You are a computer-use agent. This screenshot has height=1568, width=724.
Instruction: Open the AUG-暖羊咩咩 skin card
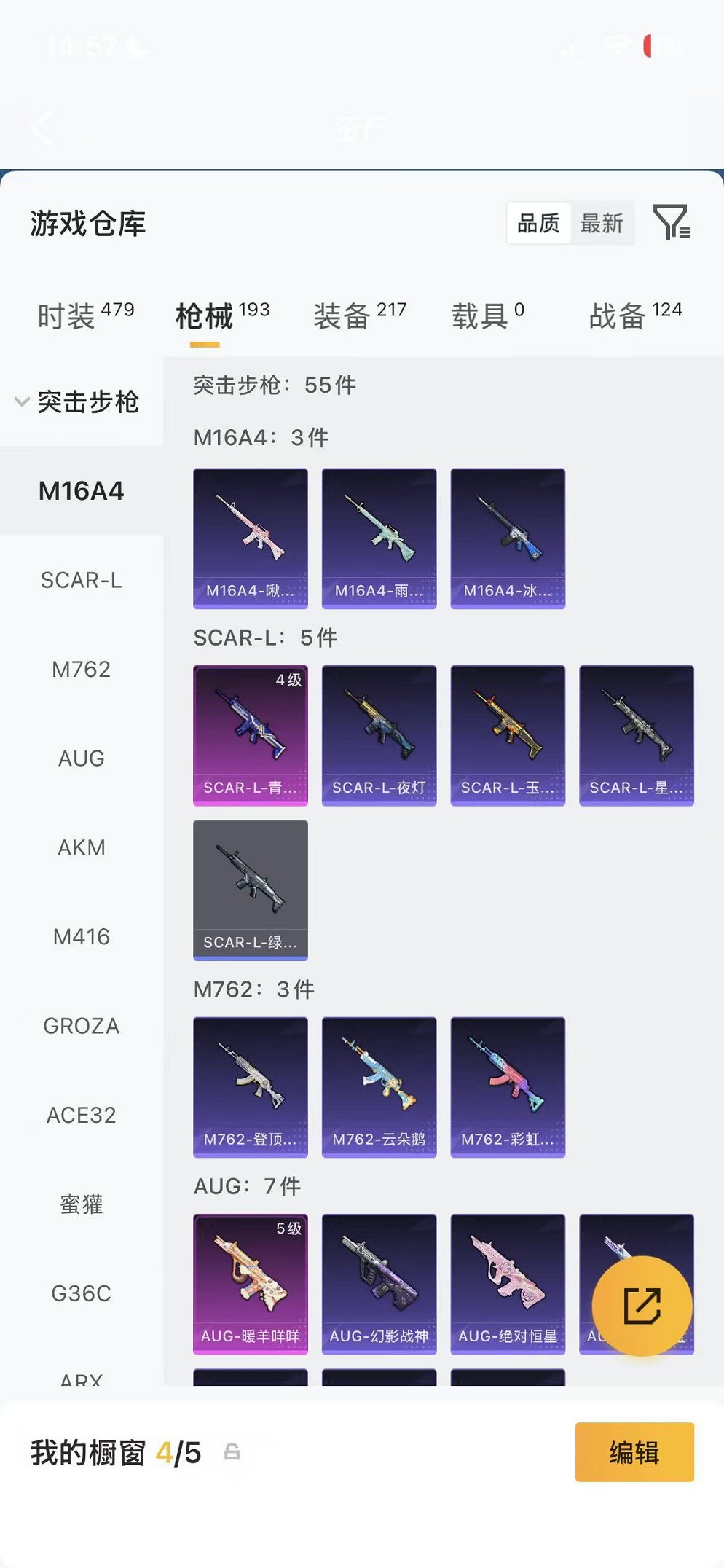pyautogui.click(x=251, y=1284)
